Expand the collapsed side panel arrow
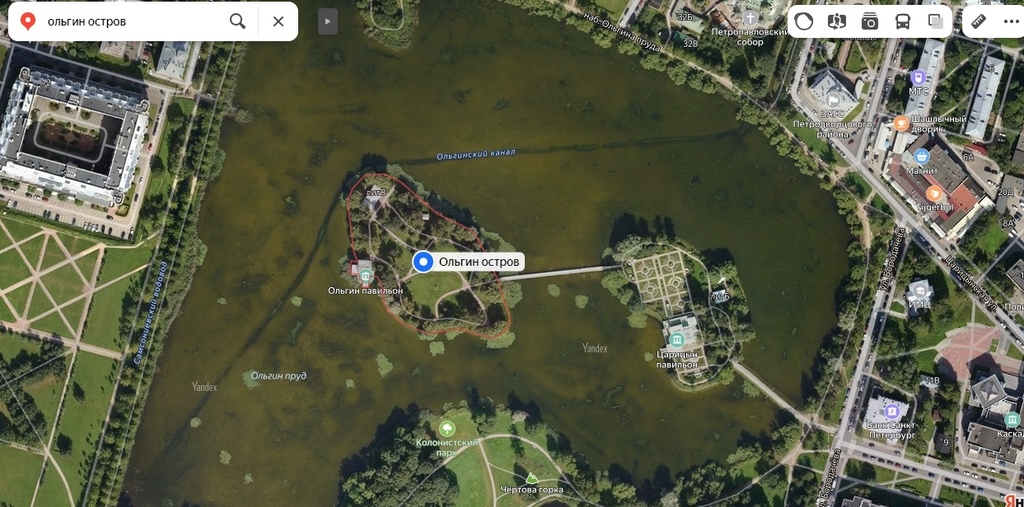Screen dimensions: 1024x507 (x=328, y=21)
